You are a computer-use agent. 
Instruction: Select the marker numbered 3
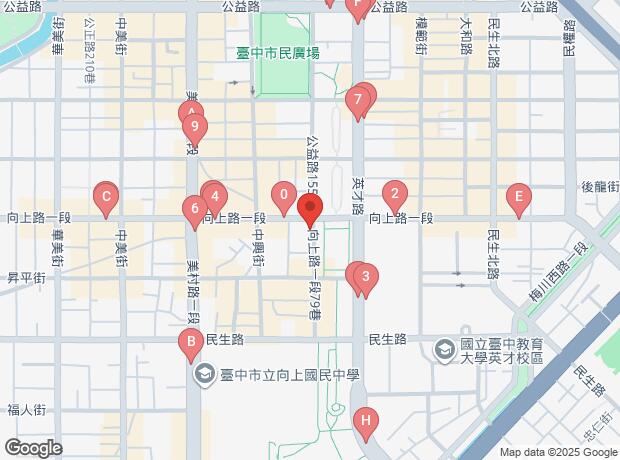coord(366,278)
